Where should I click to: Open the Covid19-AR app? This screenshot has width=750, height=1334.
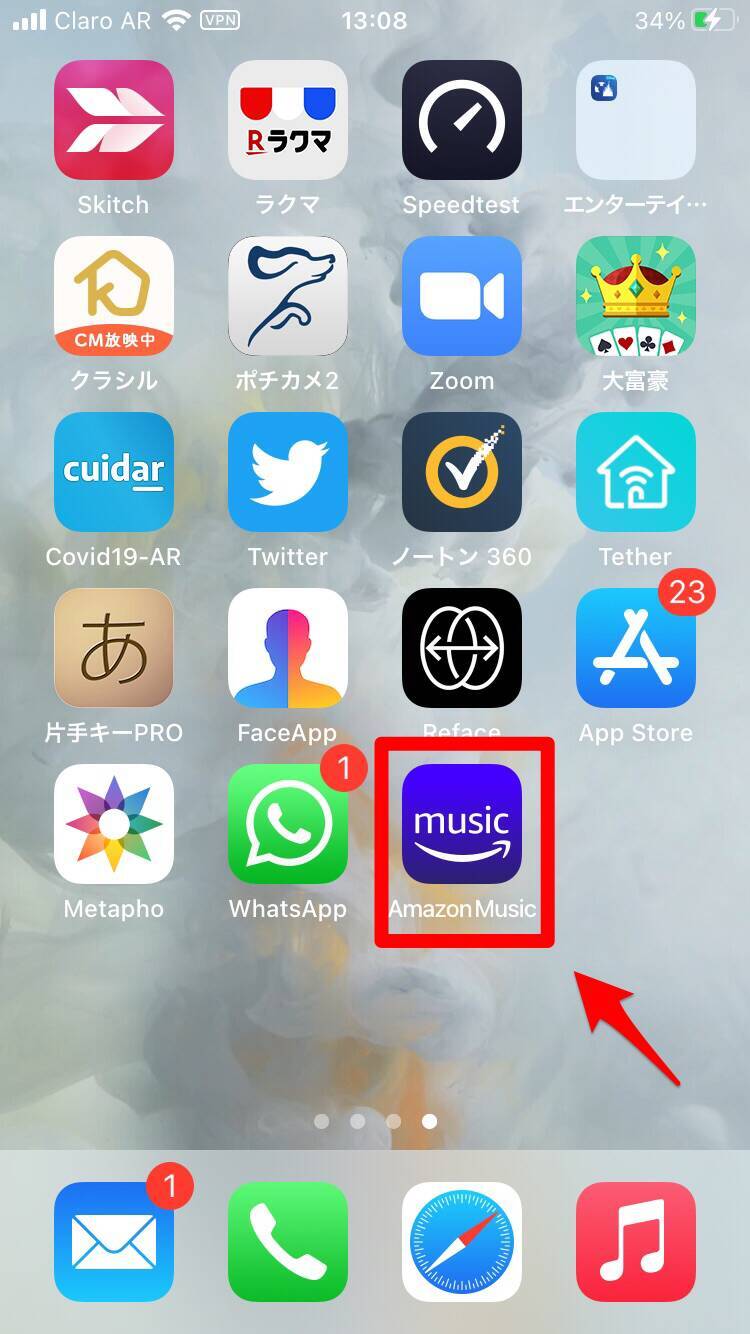coord(114,472)
